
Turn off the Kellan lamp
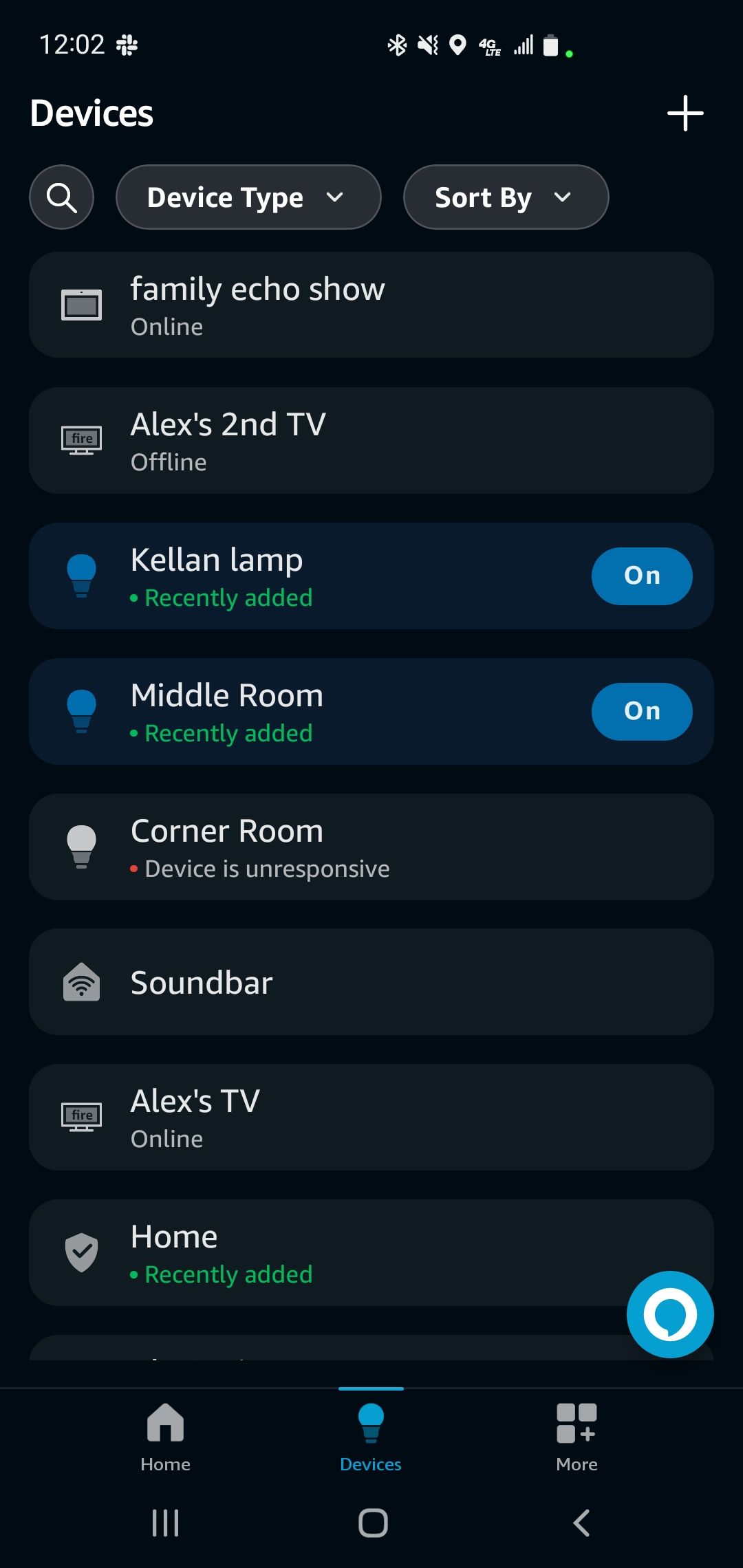[641, 576]
